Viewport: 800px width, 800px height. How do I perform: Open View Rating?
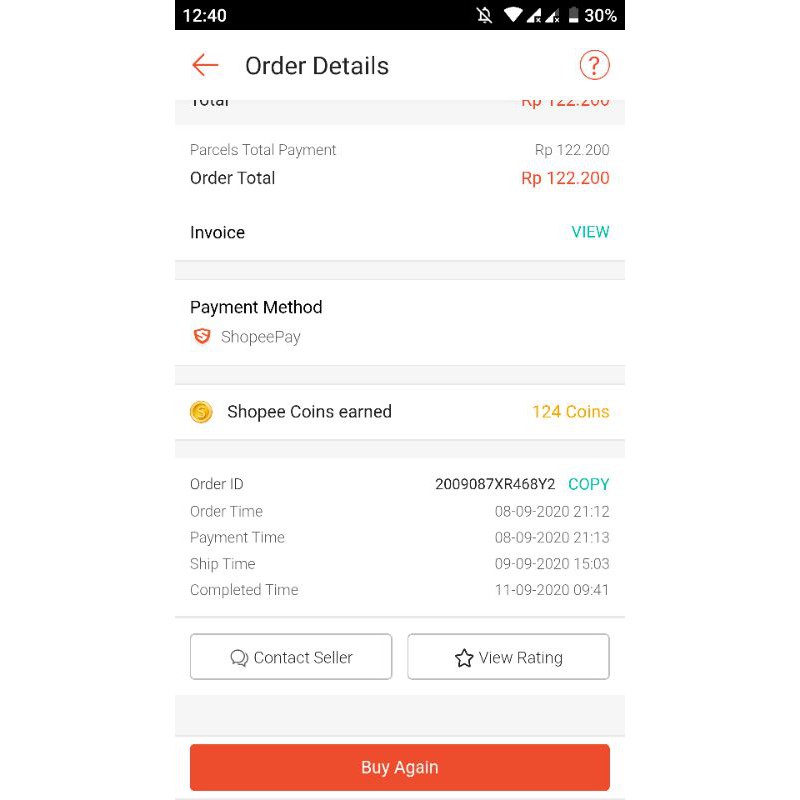coord(508,657)
